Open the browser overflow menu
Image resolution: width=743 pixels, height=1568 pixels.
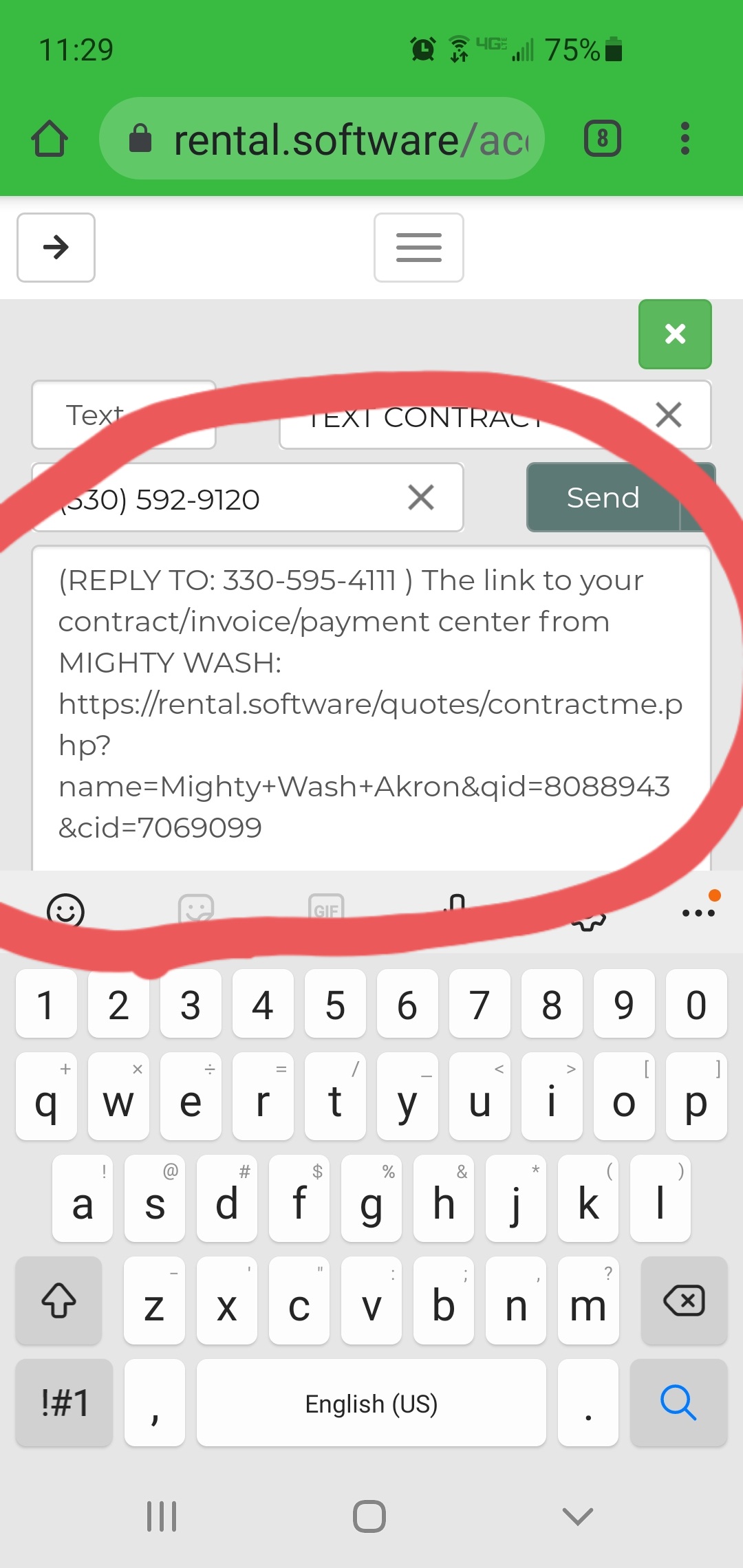point(685,139)
